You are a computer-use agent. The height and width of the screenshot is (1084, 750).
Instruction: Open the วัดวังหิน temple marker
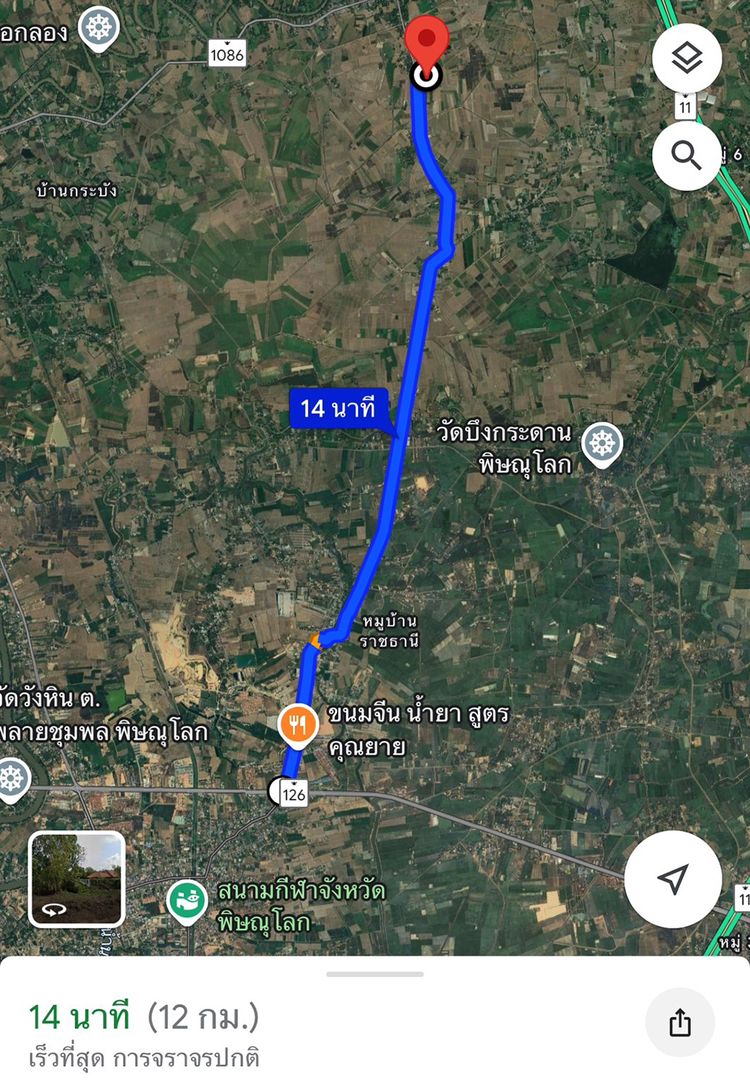pos(12,777)
